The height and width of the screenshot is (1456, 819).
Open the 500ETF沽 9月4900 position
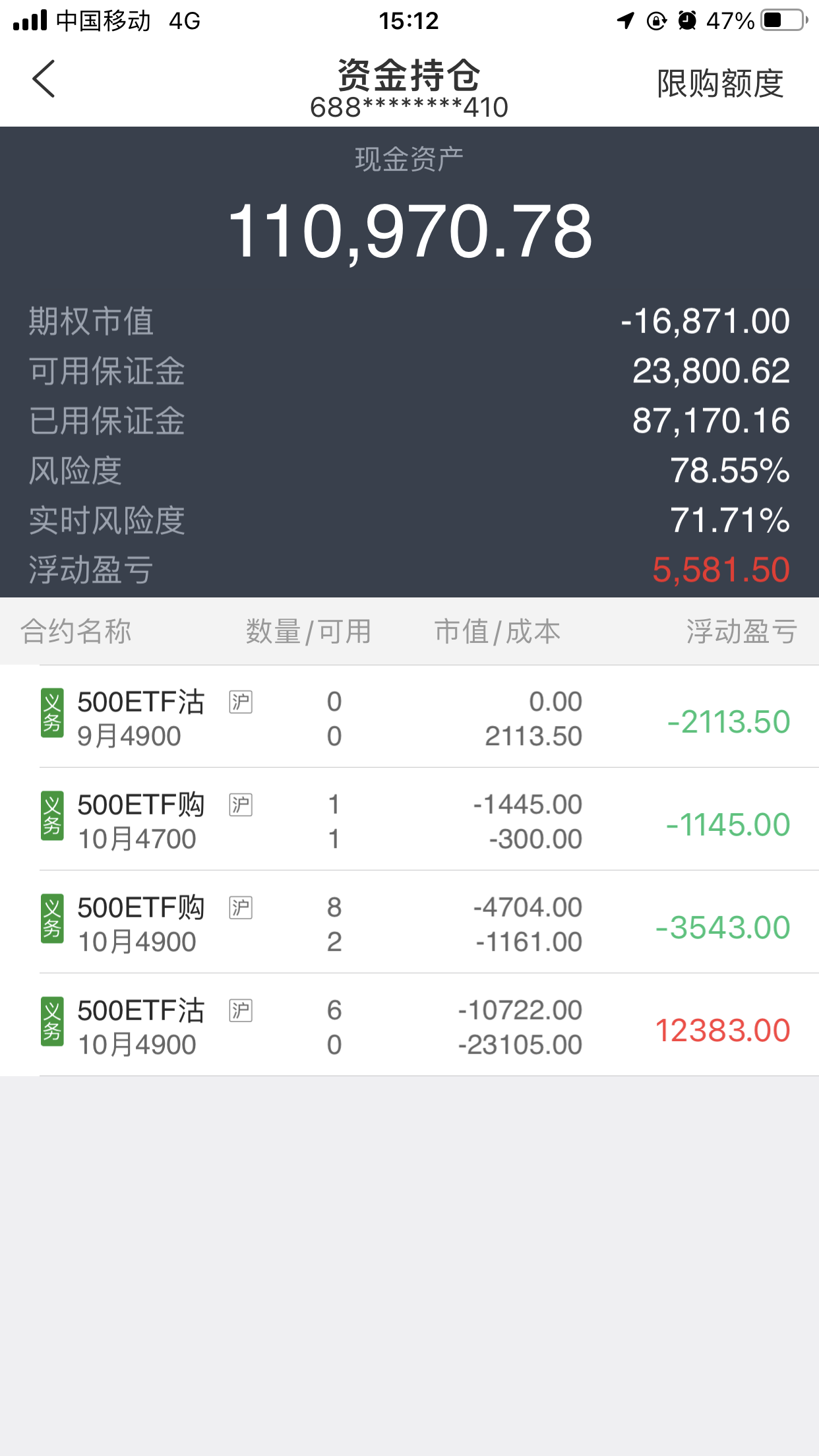409,718
